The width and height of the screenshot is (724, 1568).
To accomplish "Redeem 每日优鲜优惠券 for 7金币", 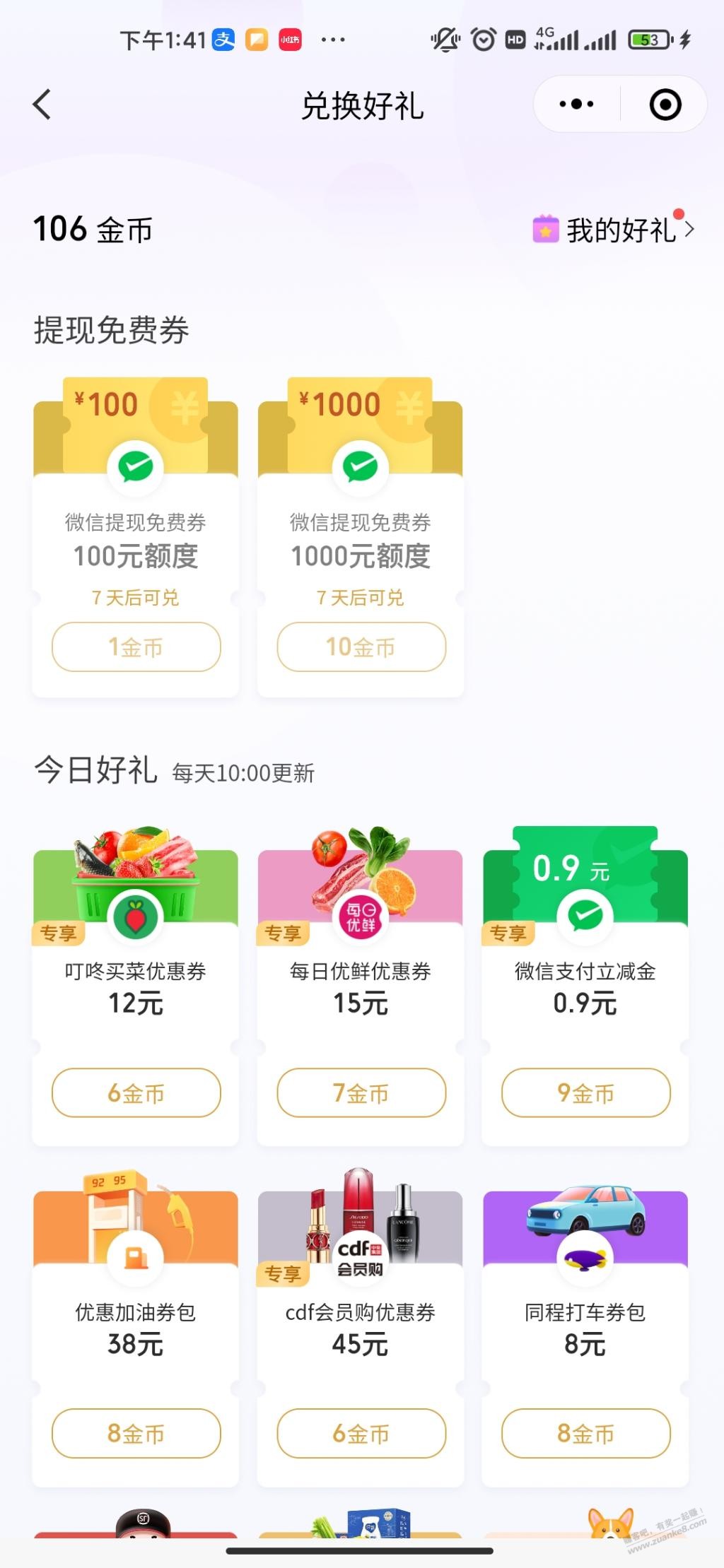I will tap(361, 1092).
